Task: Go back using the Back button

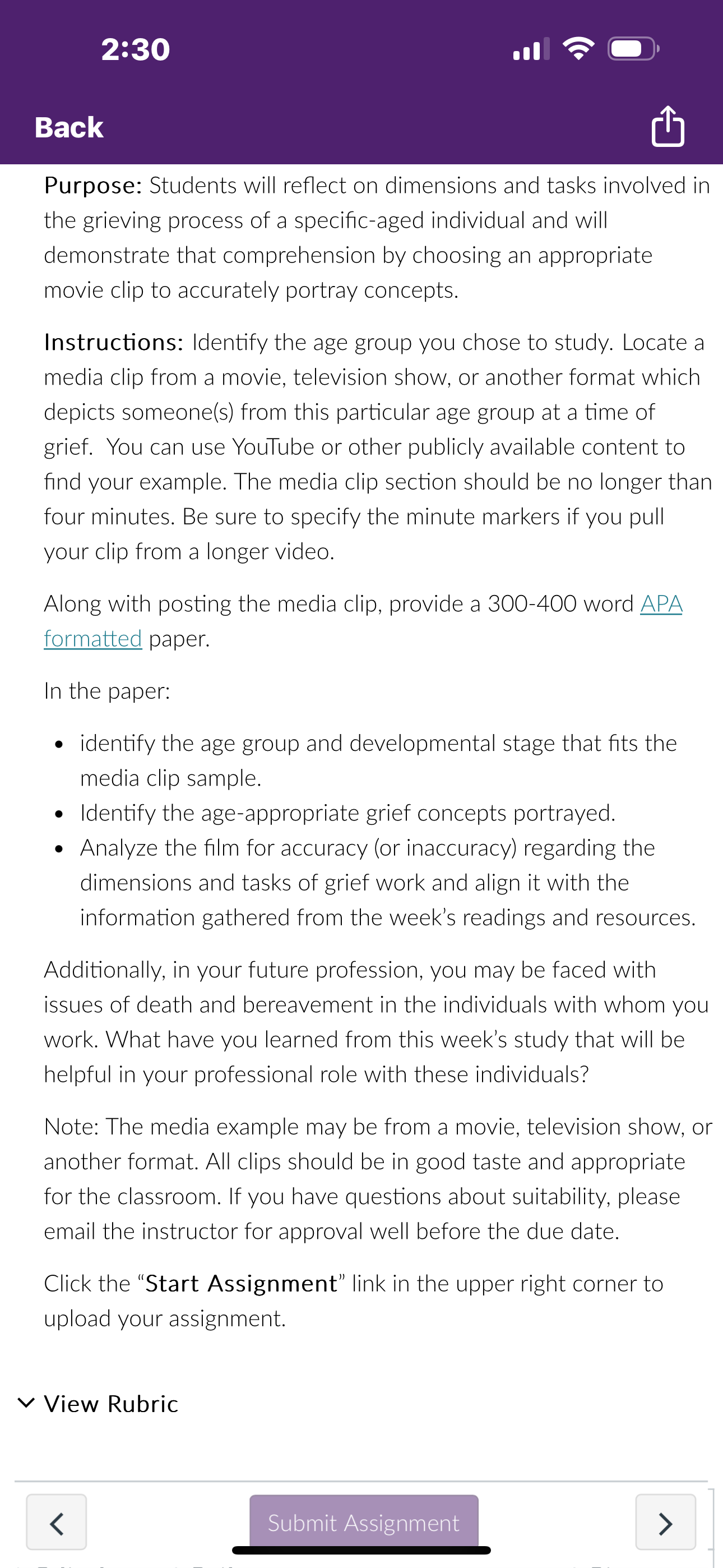Action: point(69,127)
